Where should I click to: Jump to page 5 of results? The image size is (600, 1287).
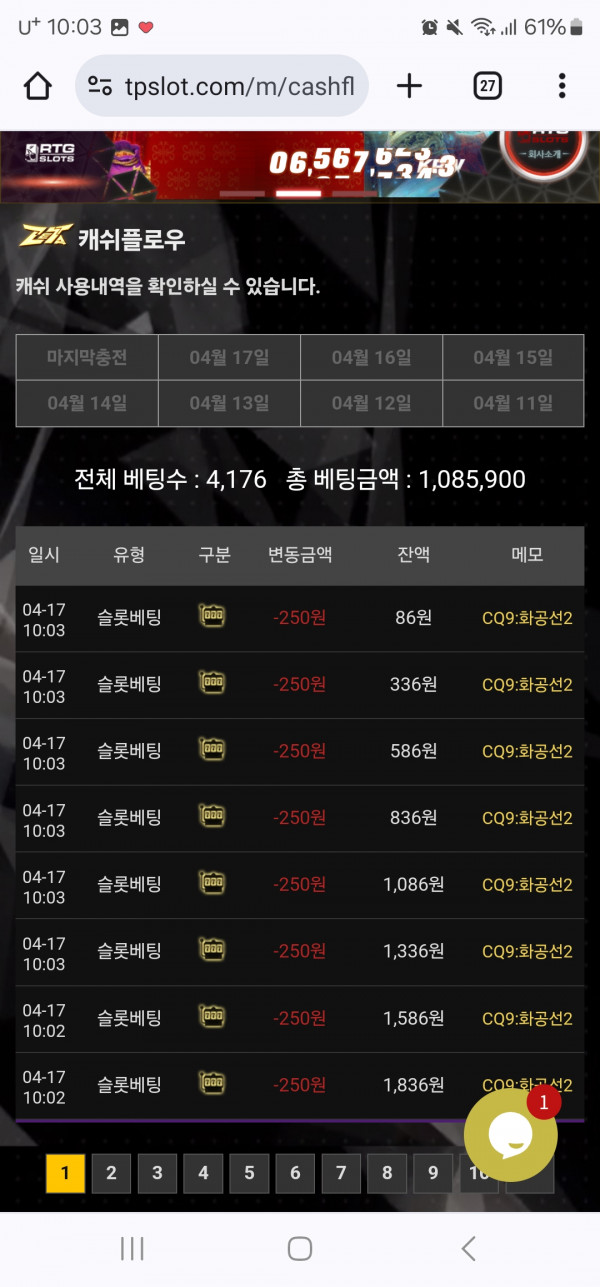249,1173
